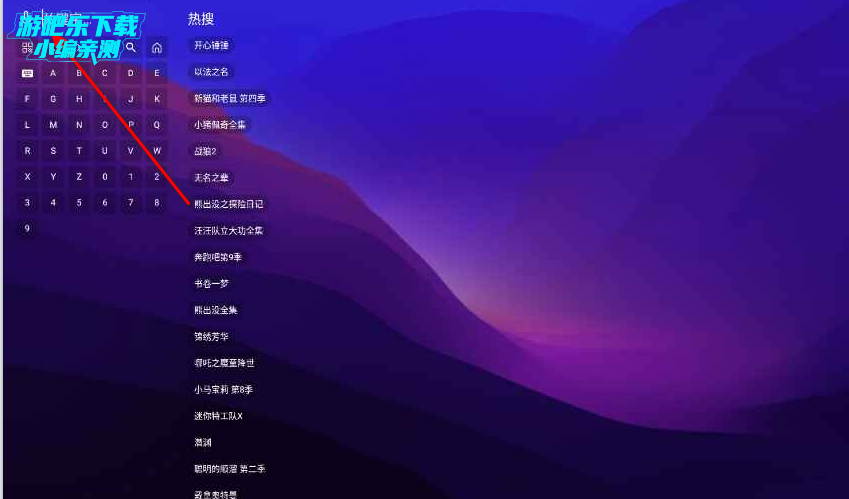The height and width of the screenshot is (499, 849).
Task: Open hot search 哪吒之魔童降世
Action: [x=224, y=363]
